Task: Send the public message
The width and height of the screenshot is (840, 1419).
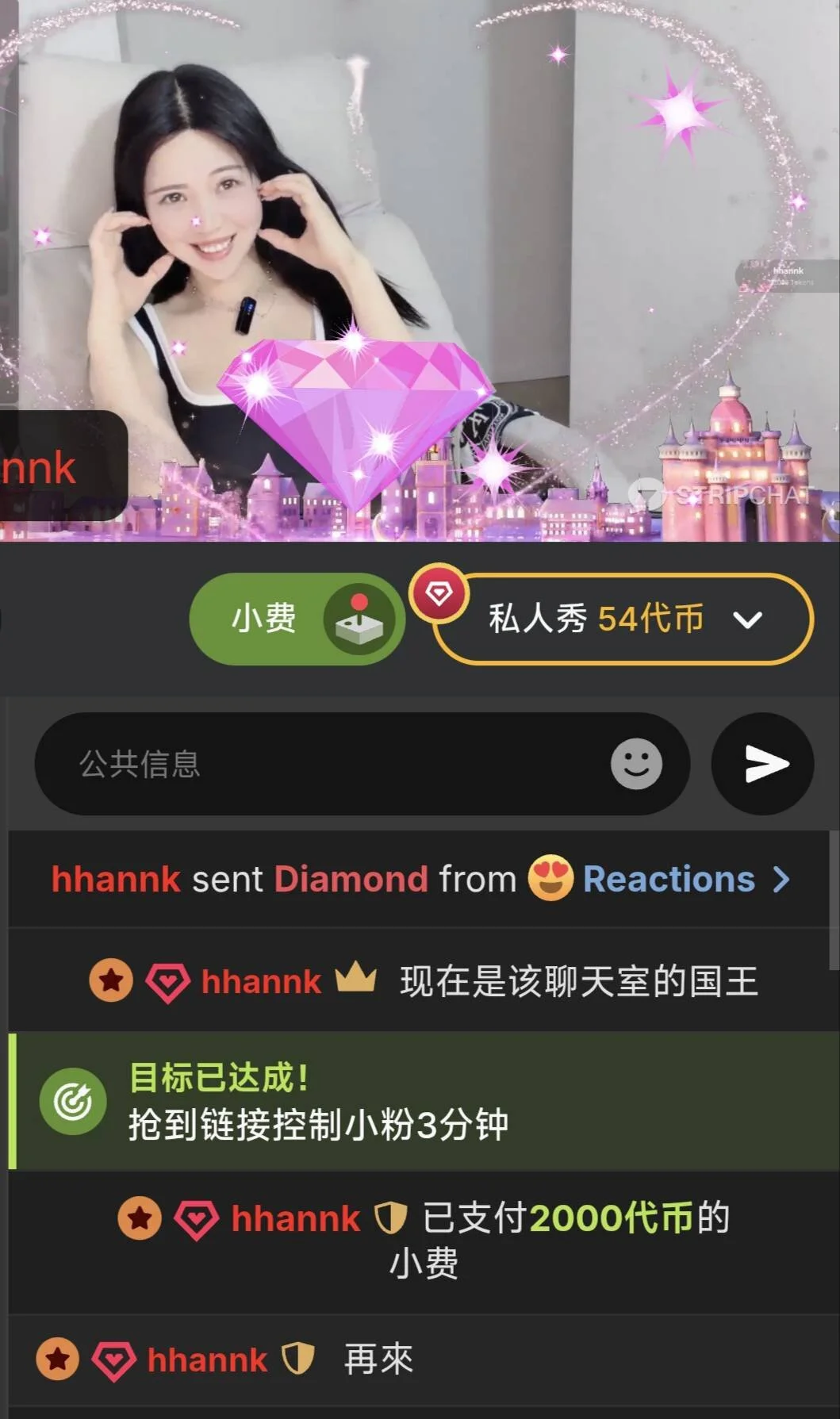Action: click(763, 764)
